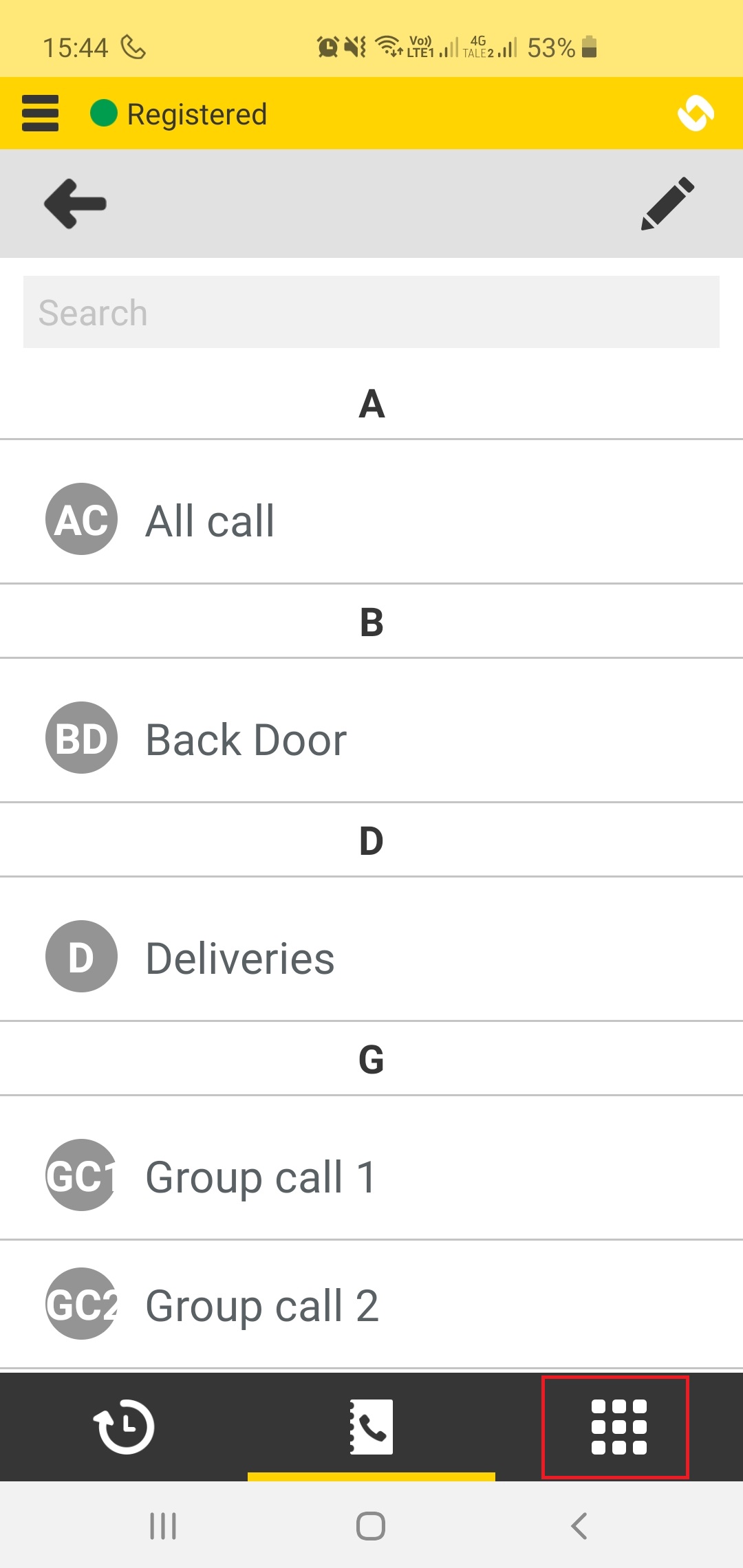Switch to the call history tab
This screenshot has height=1568, width=743.
click(124, 1426)
